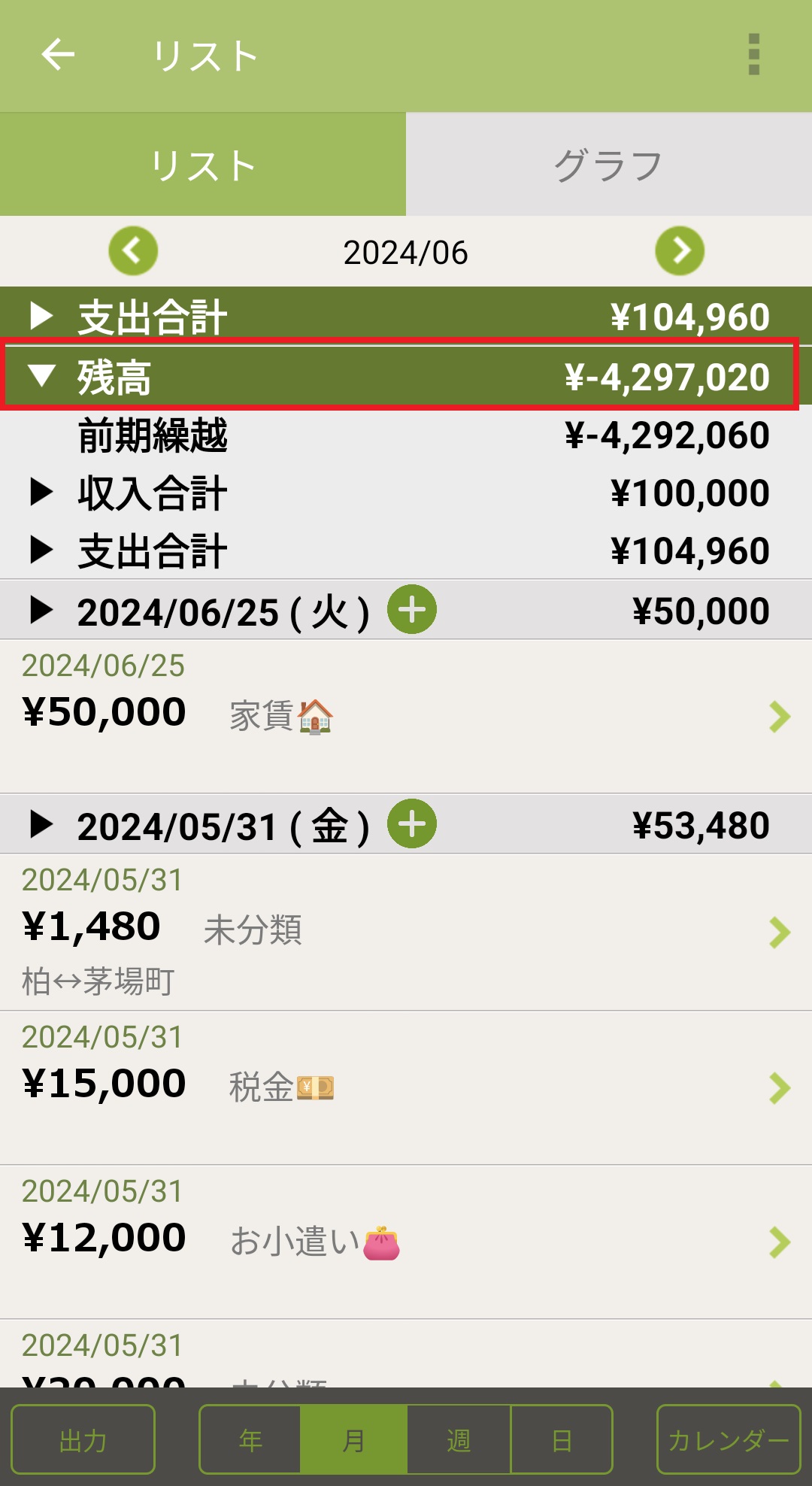
Task: Open the ¥50,000 家賃 entry
Action: pos(406,716)
